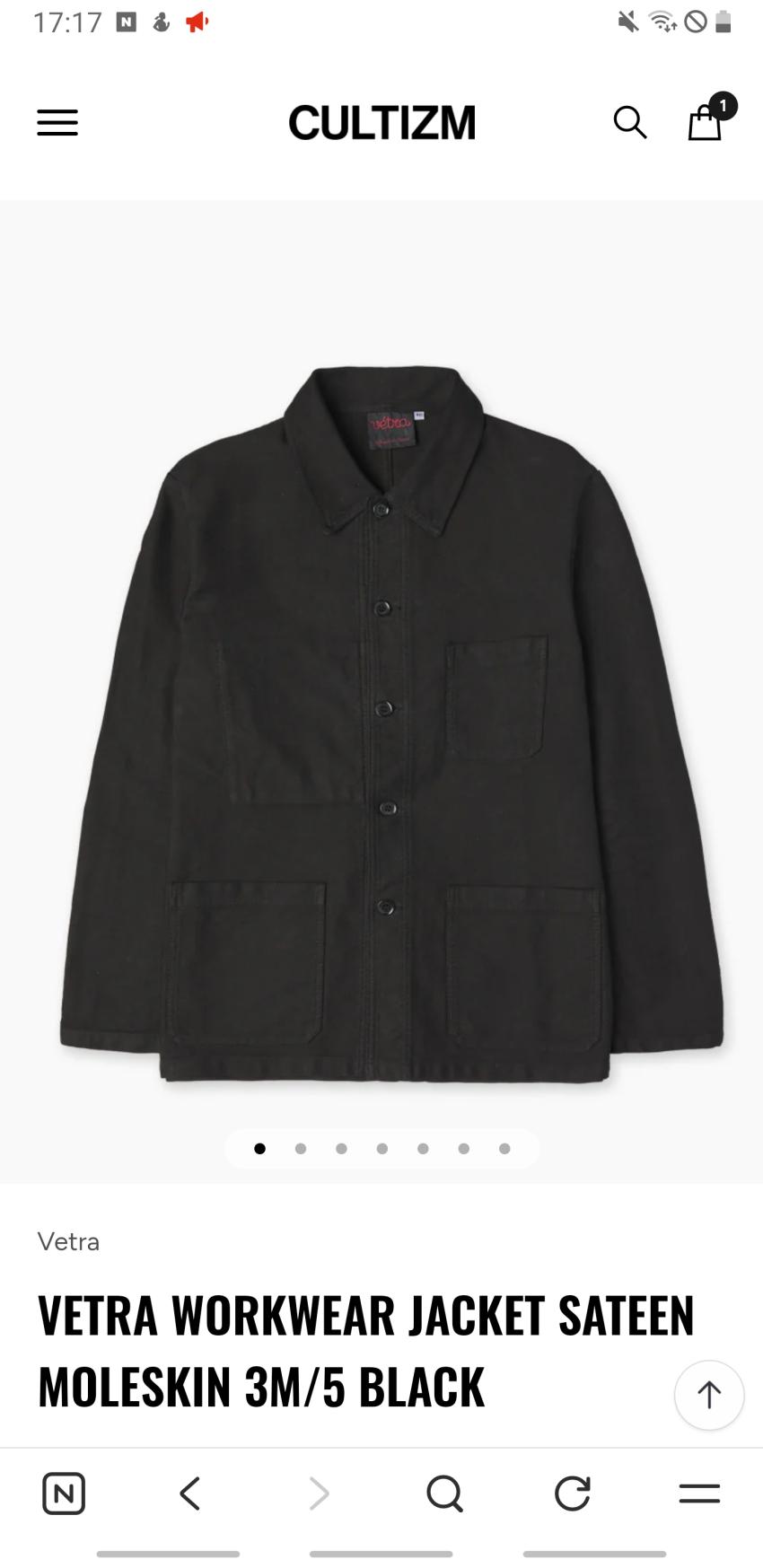Image resolution: width=763 pixels, height=1568 pixels.
Task: Go to Cultizm home page
Action: pos(381,122)
